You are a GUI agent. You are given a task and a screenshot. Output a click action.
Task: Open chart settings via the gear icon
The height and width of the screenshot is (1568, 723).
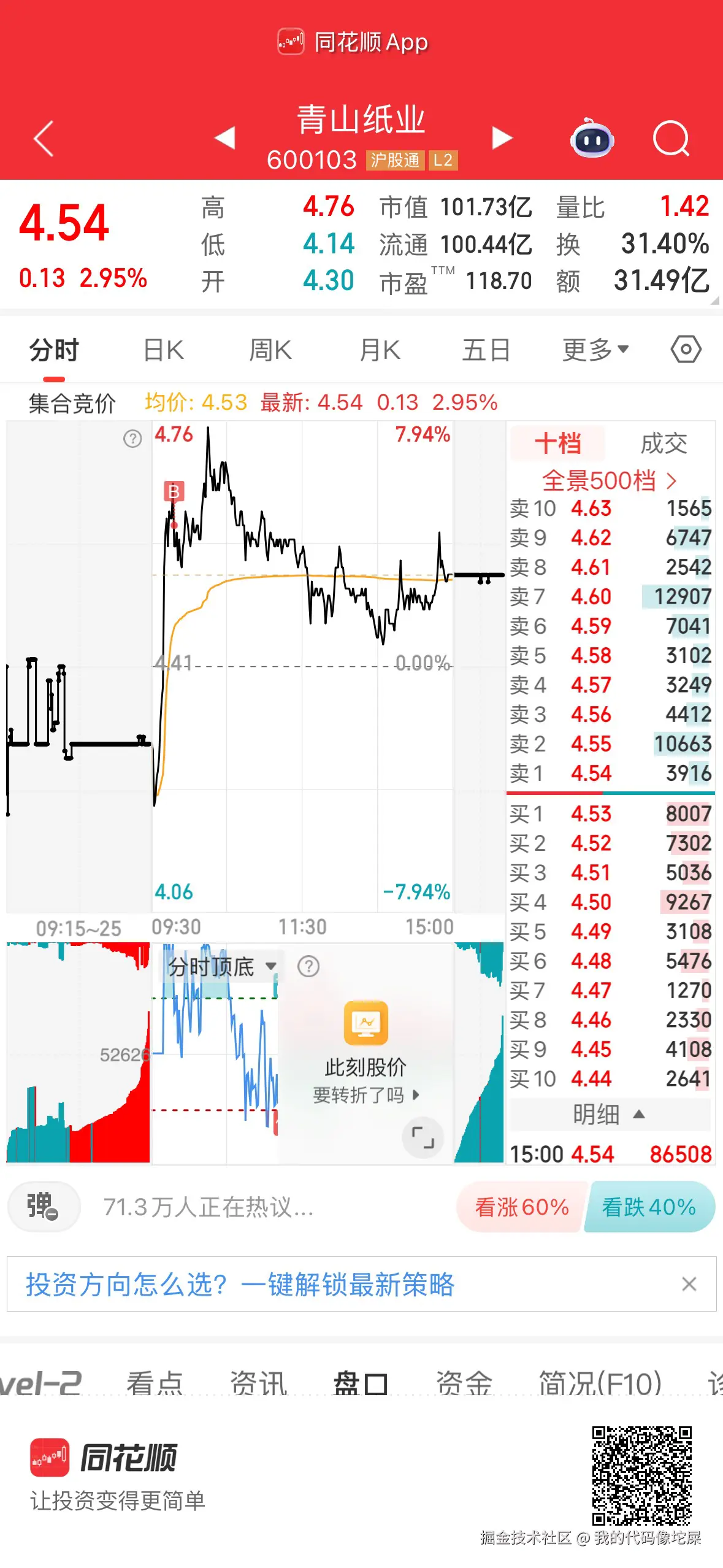click(686, 348)
